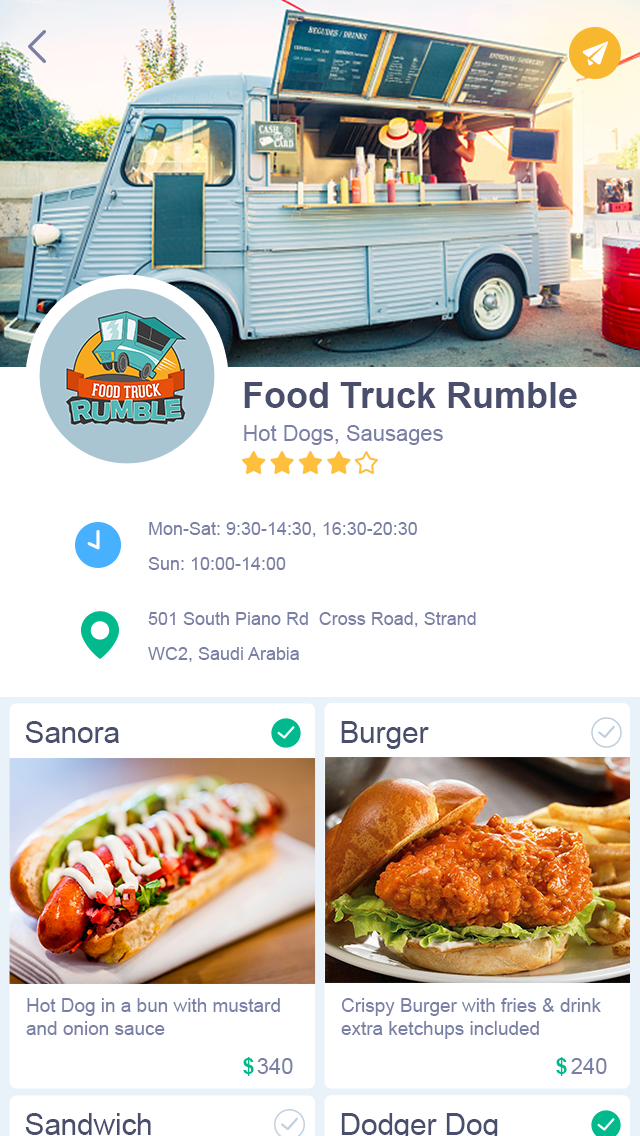Open the Sanora hot dog card
This screenshot has height=1136, width=640.
[162, 870]
